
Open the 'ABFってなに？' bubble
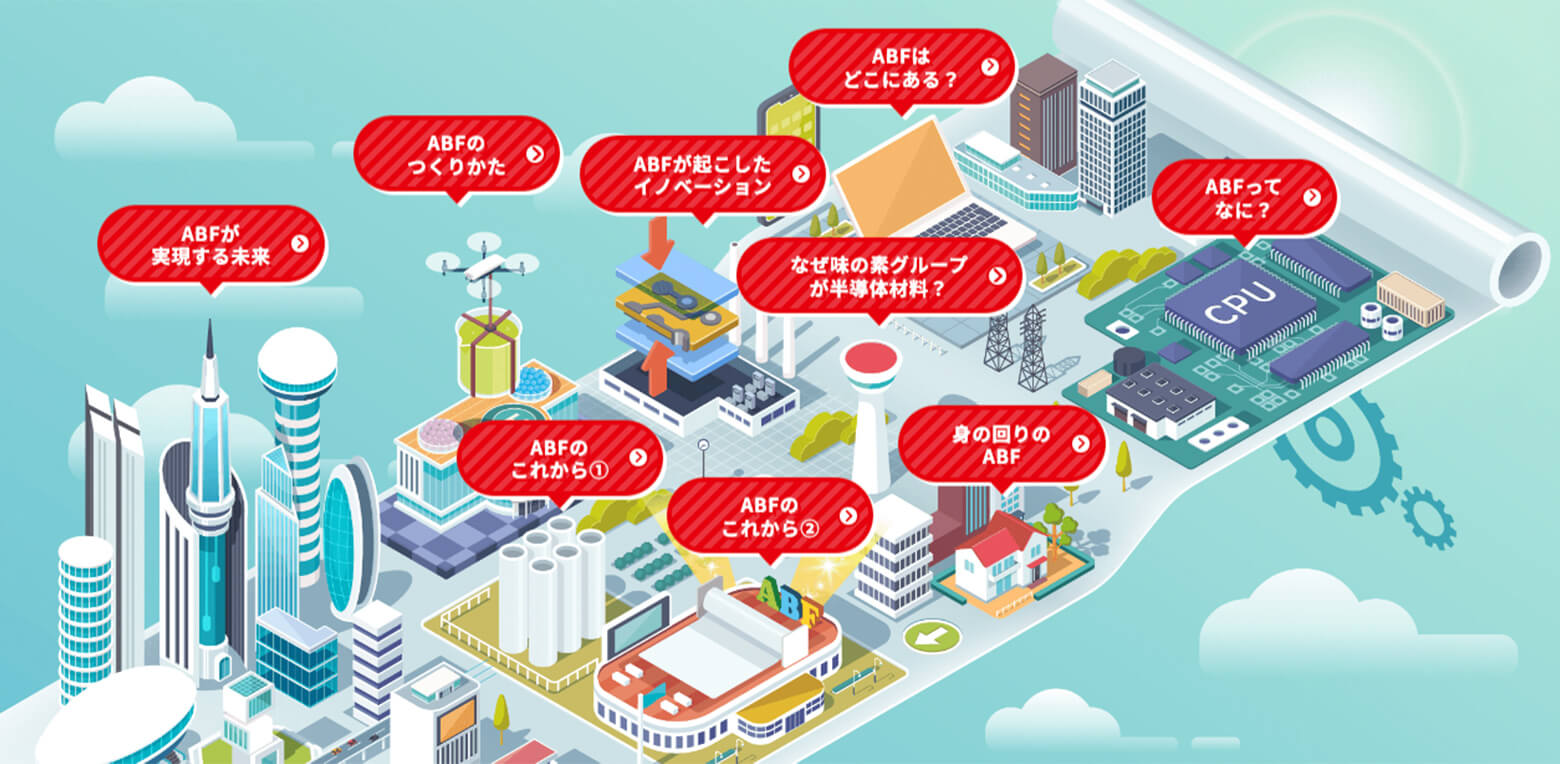click(x=1243, y=197)
